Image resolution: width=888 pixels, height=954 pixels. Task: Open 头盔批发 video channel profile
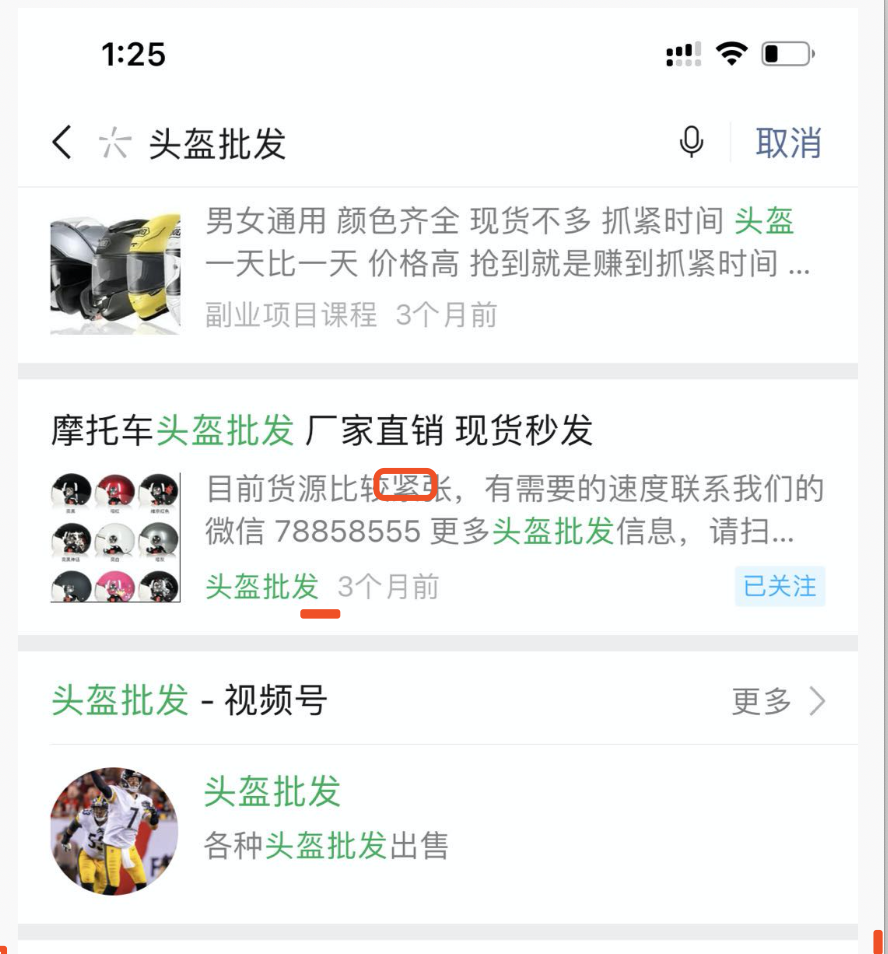tap(272, 792)
